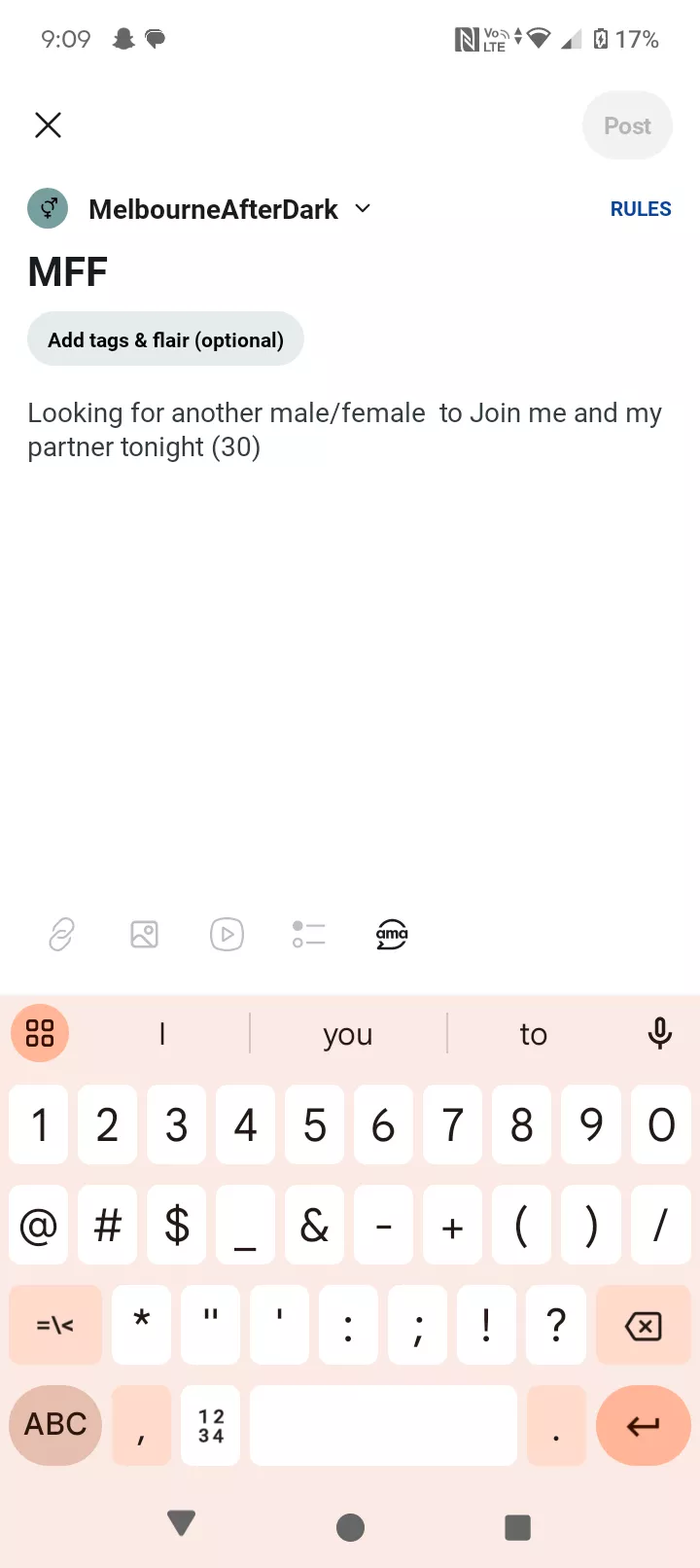
Task: Create a poll for the post
Action: tap(309, 935)
